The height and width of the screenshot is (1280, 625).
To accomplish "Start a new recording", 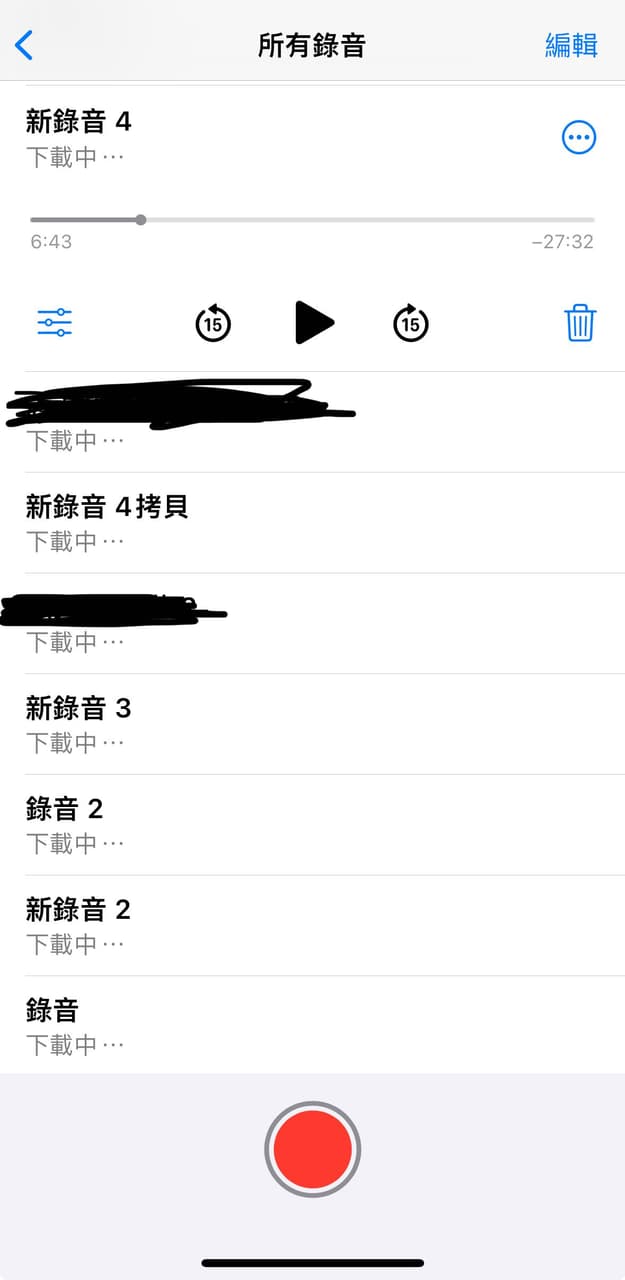I will pos(312,1149).
